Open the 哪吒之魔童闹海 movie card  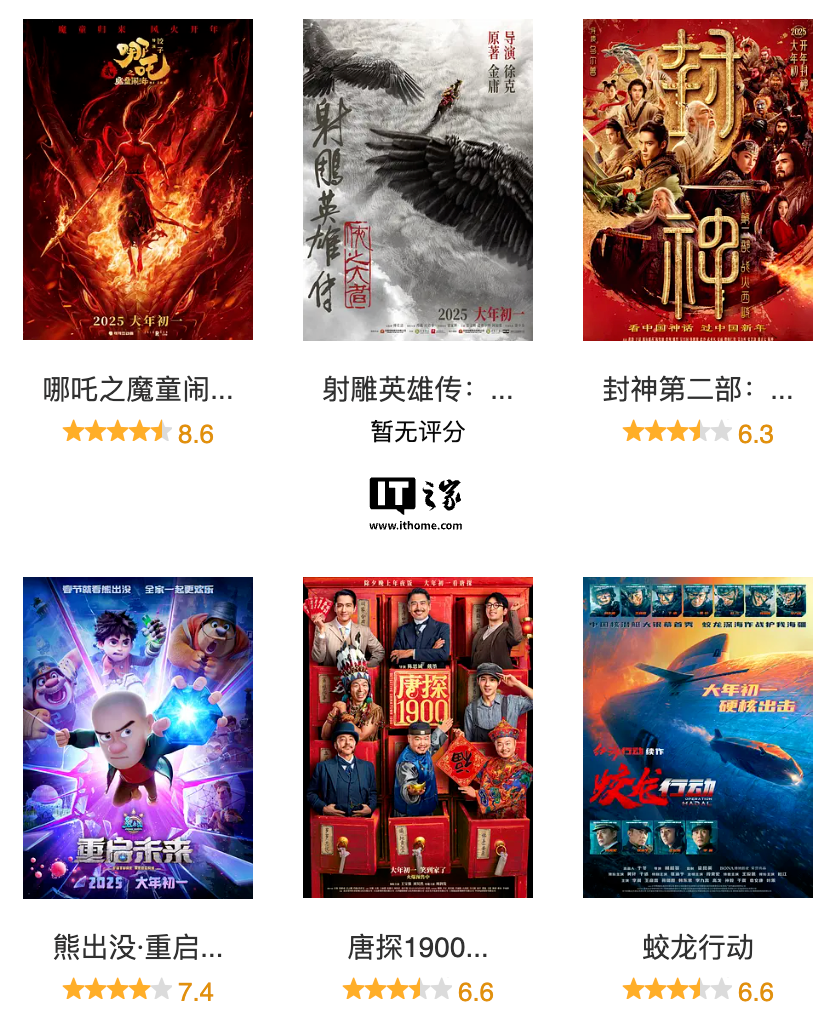tap(138, 180)
